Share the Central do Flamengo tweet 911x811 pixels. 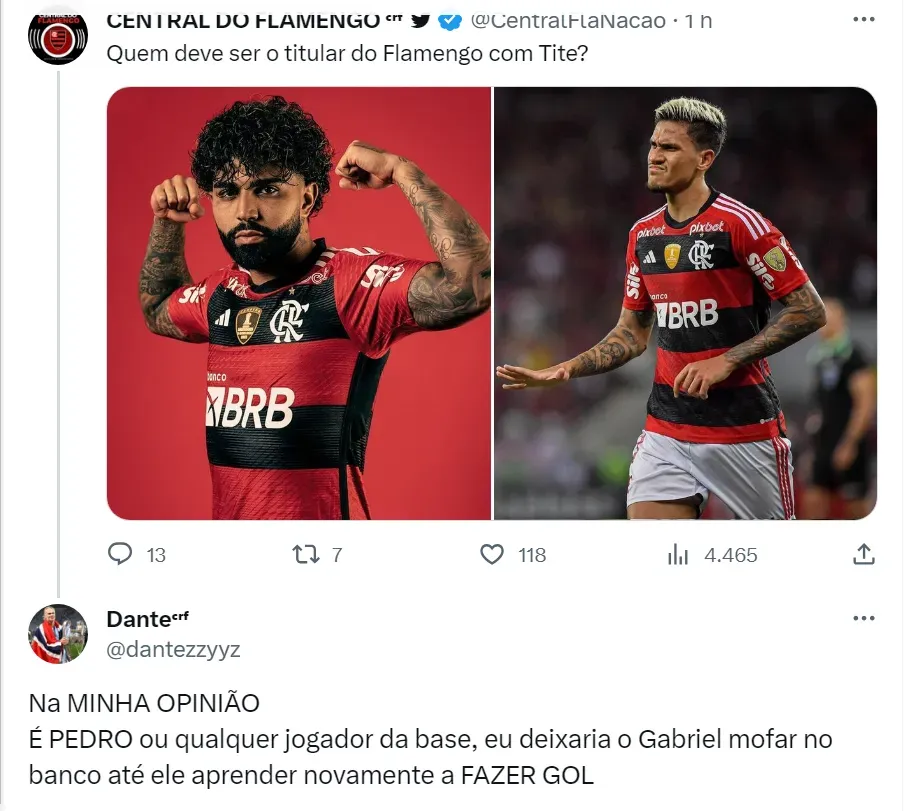click(865, 554)
